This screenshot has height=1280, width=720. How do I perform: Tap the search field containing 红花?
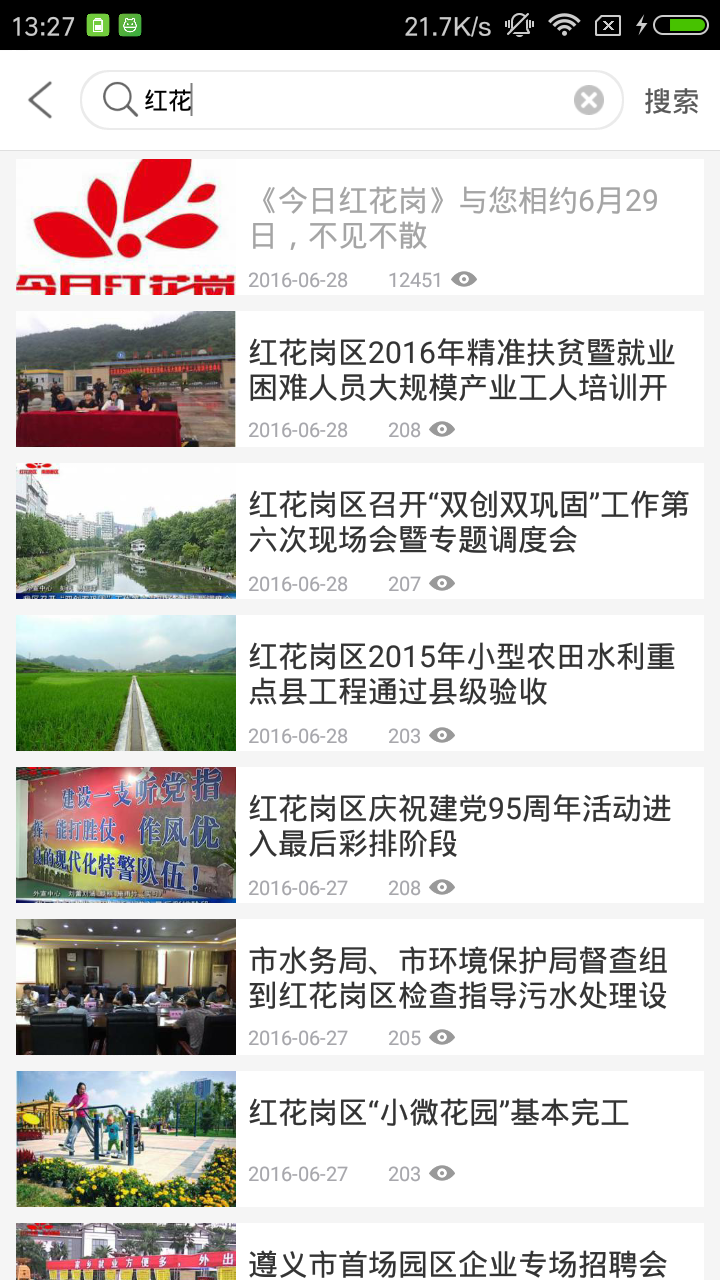pyautogui.click(x=350, y=100)
